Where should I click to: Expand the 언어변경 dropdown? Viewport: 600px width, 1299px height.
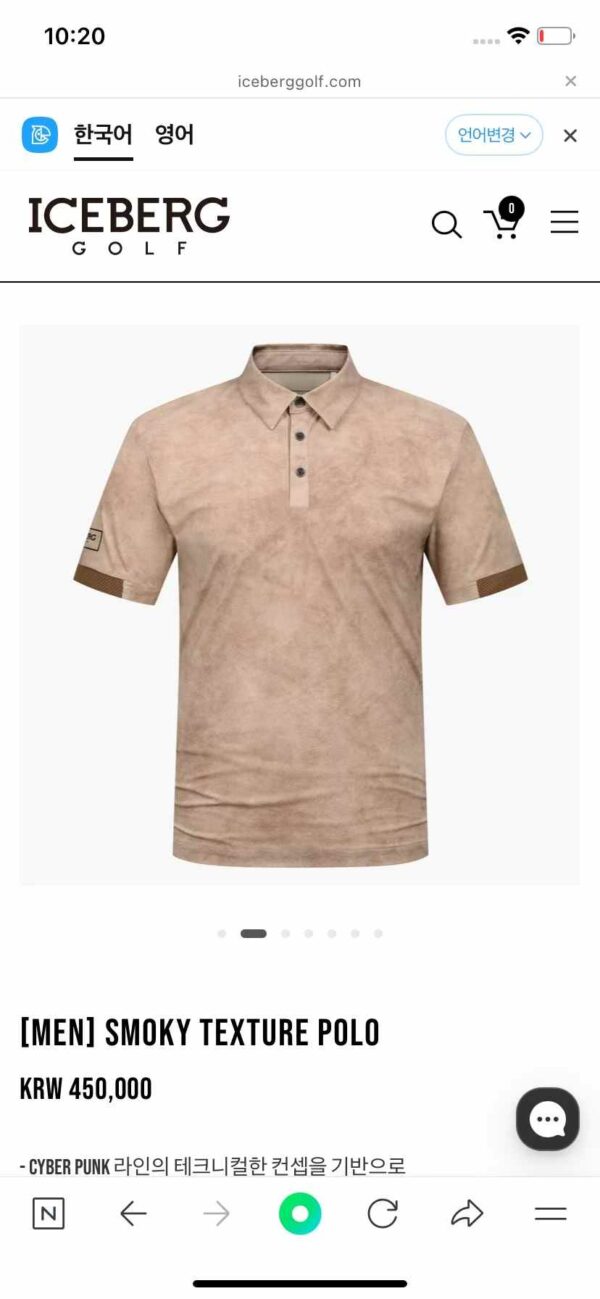[x=494, y=135]
